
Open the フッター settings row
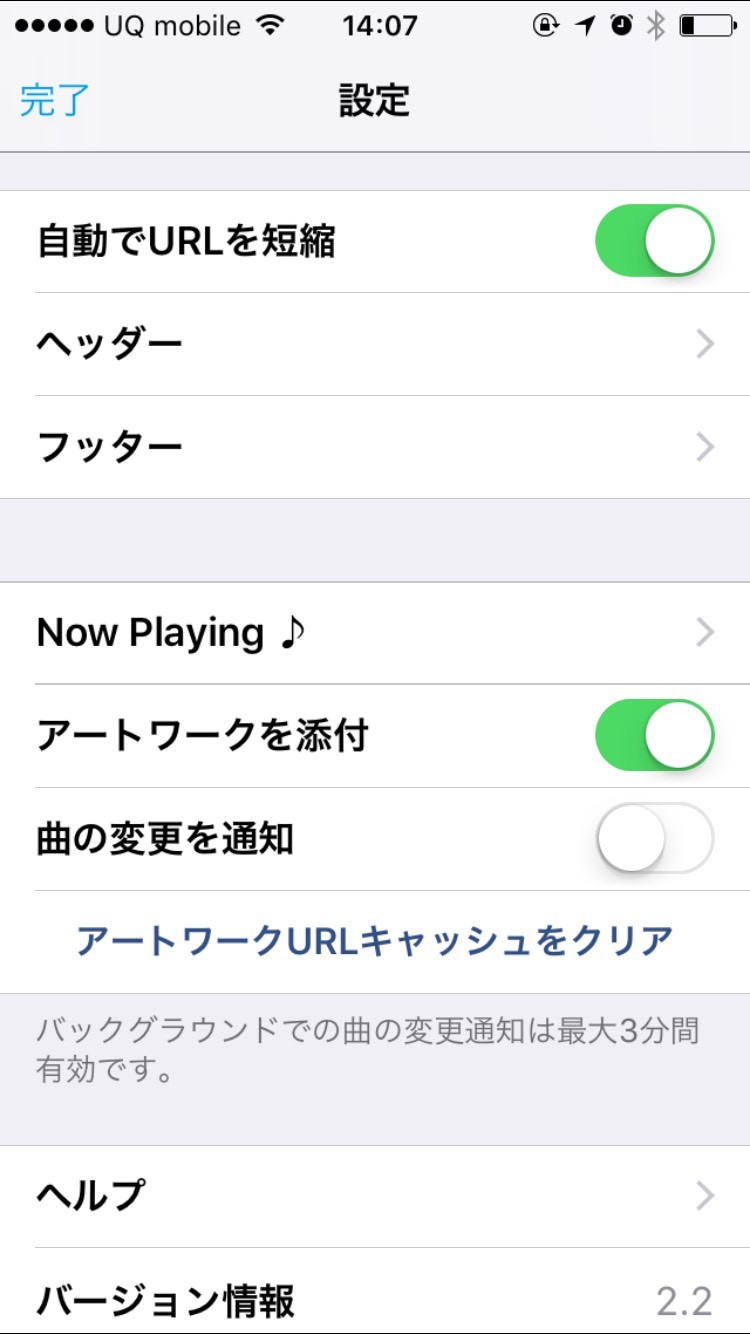pyautogui.click(x=375, y=447)
